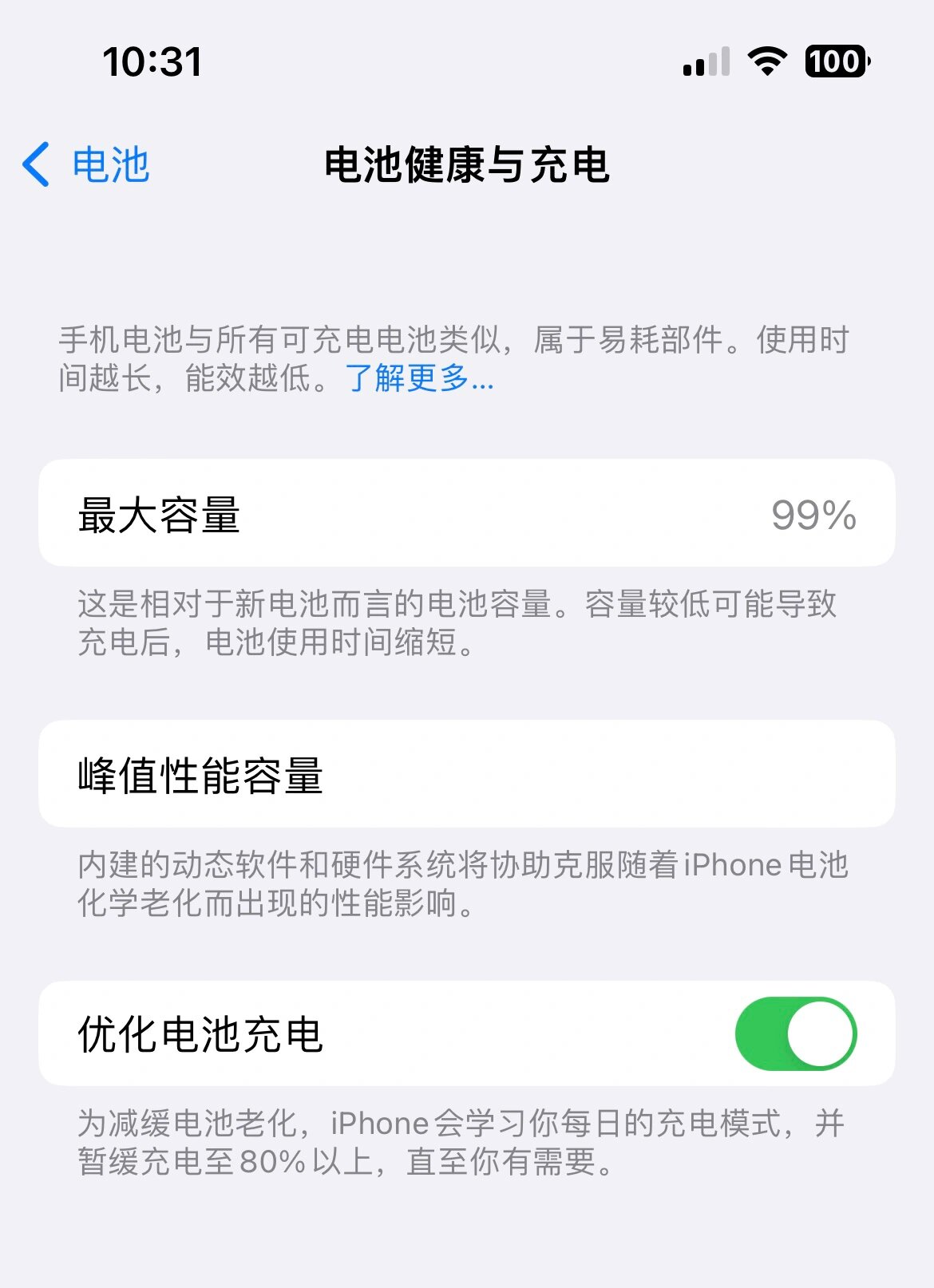The width and height of the screenshot is (934, 1288).
Task: Go back to 电池 settings
Action: [x=86, y=165]
